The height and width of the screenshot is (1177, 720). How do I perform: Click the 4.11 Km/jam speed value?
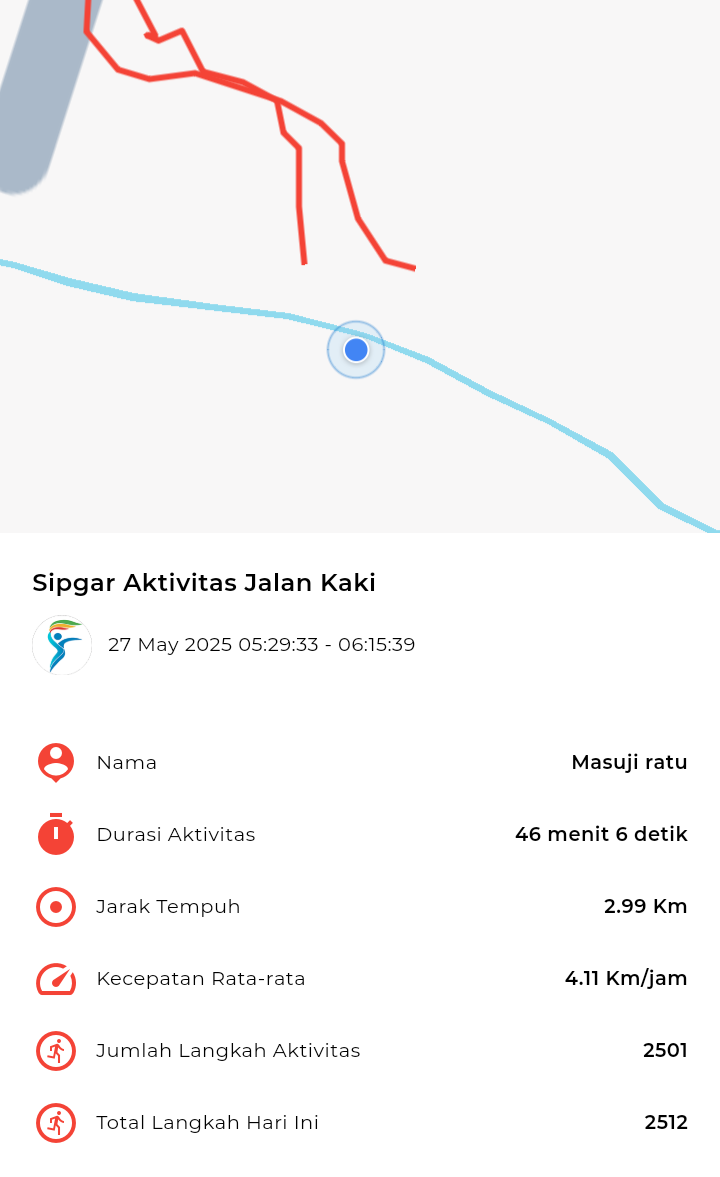624,979
